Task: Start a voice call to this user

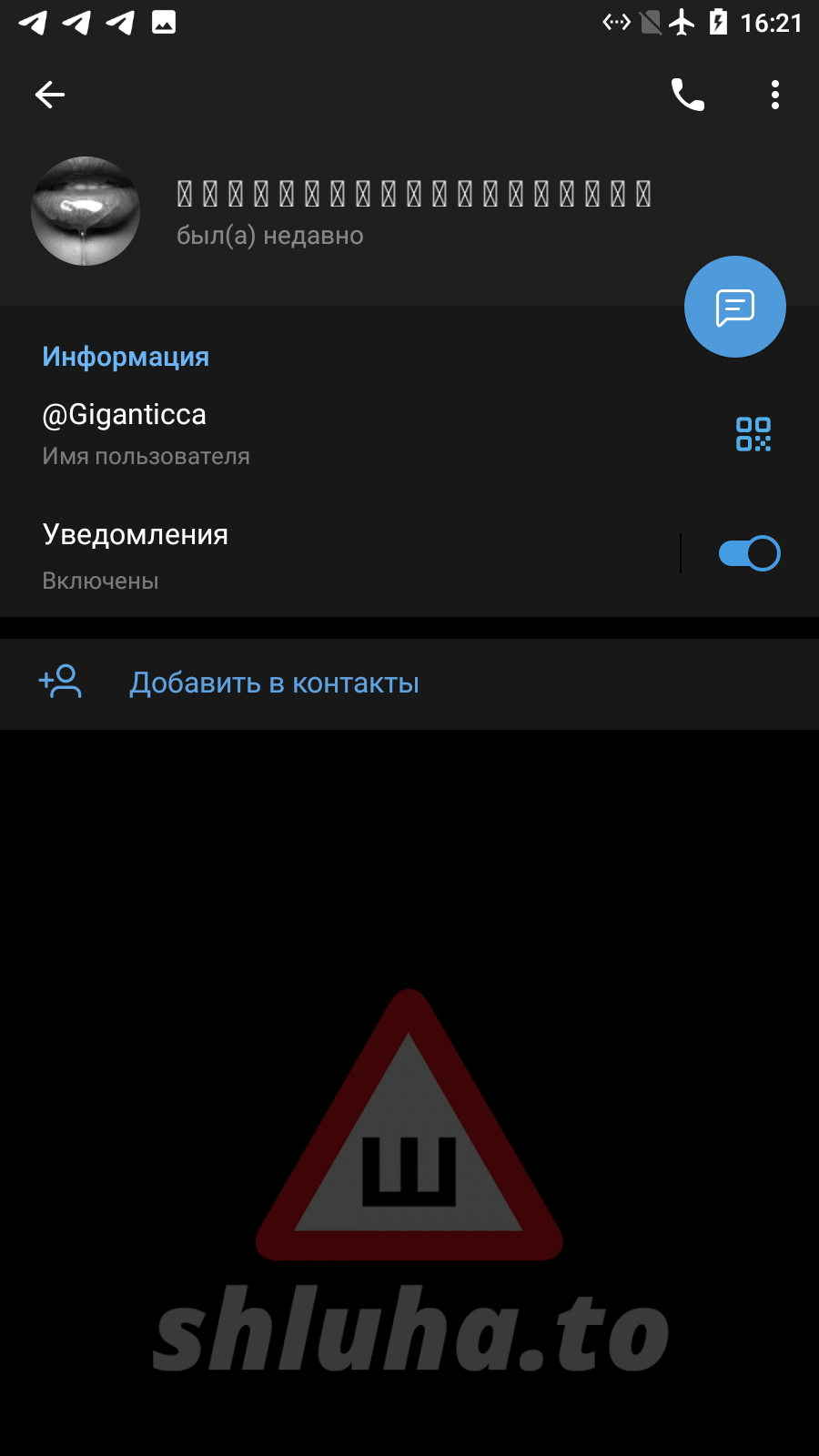Action: (x=688, y=95)
